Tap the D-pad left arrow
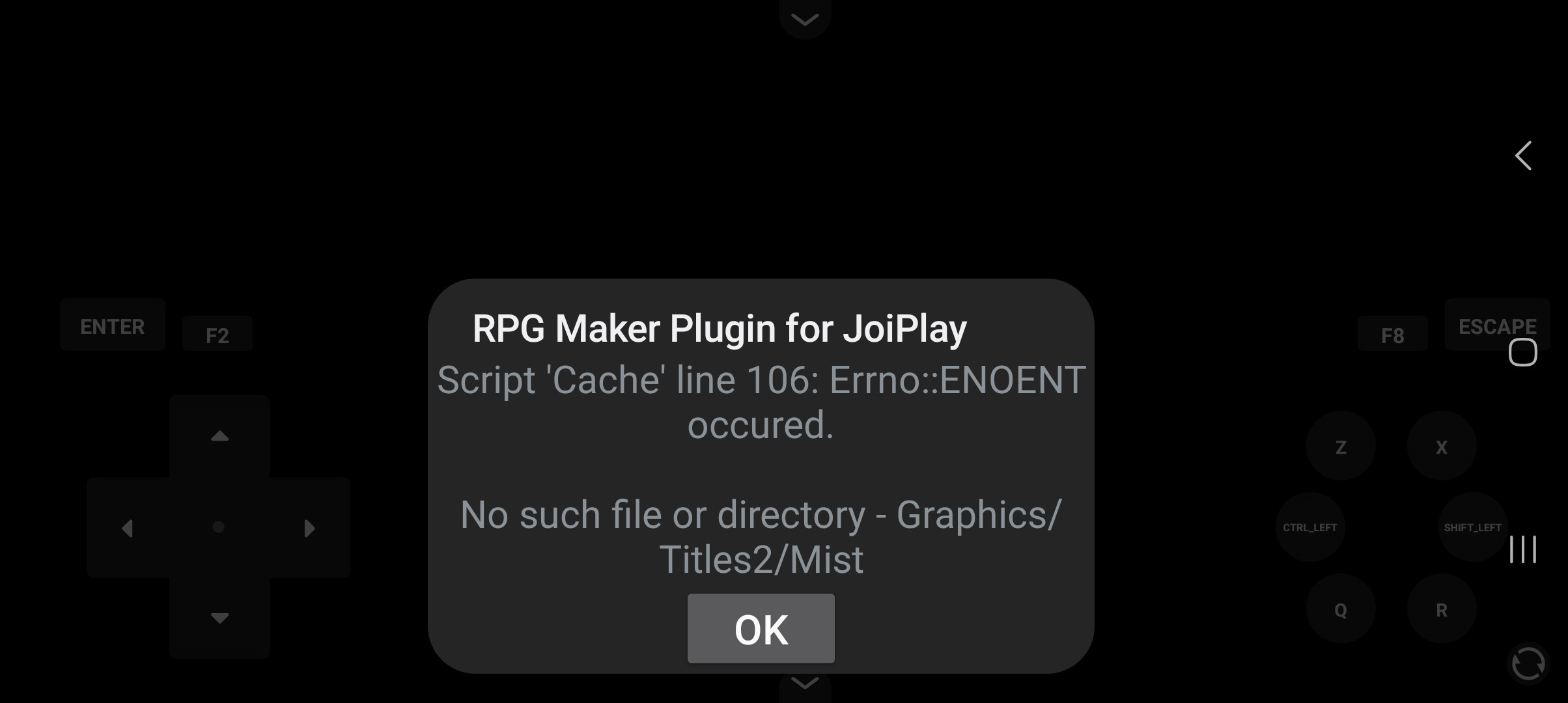 coord(128,528)
